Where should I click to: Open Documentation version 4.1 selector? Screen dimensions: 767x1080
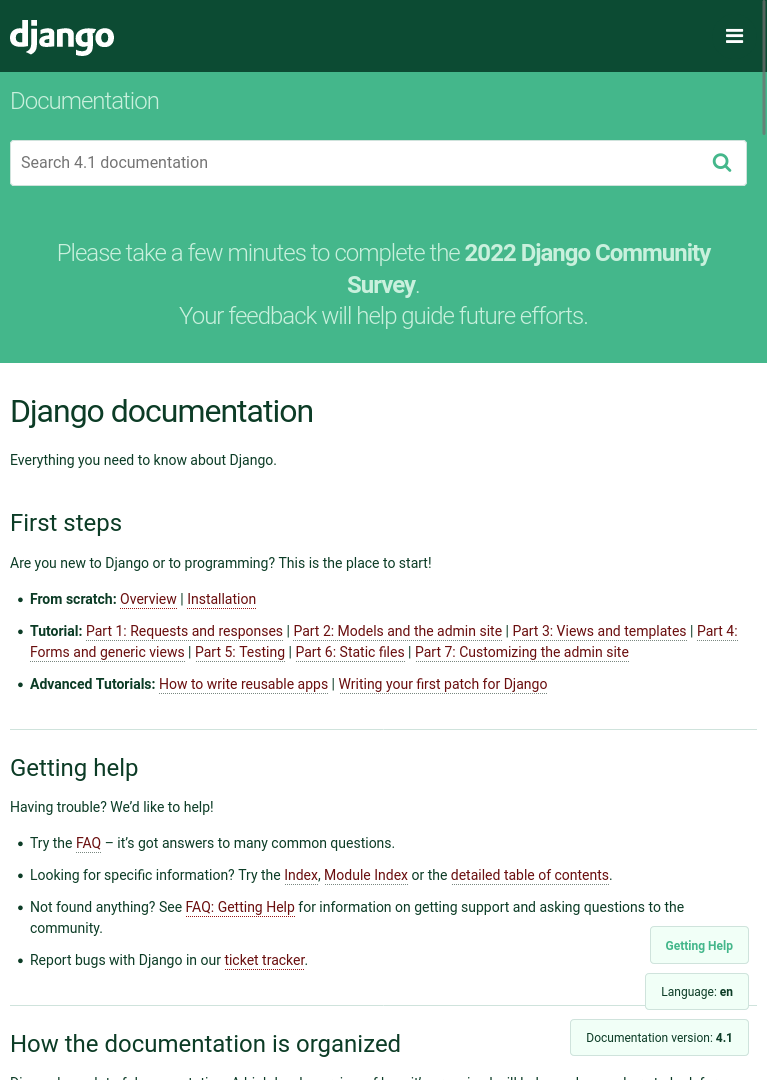pos(659,1037)
